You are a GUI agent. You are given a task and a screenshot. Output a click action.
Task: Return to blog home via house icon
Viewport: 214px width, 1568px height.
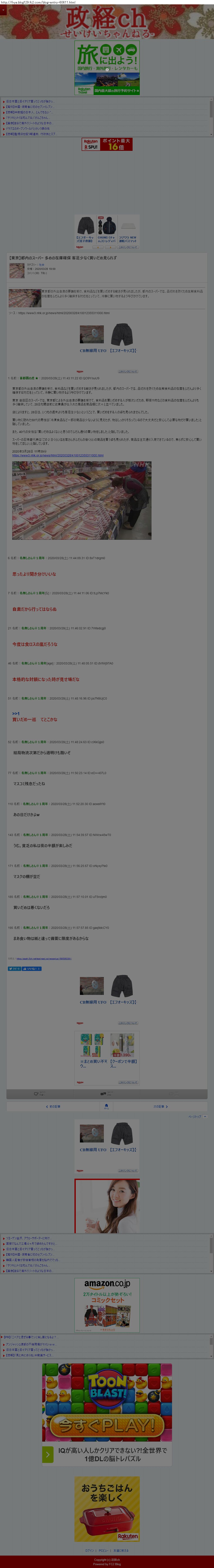point(106,1106)
